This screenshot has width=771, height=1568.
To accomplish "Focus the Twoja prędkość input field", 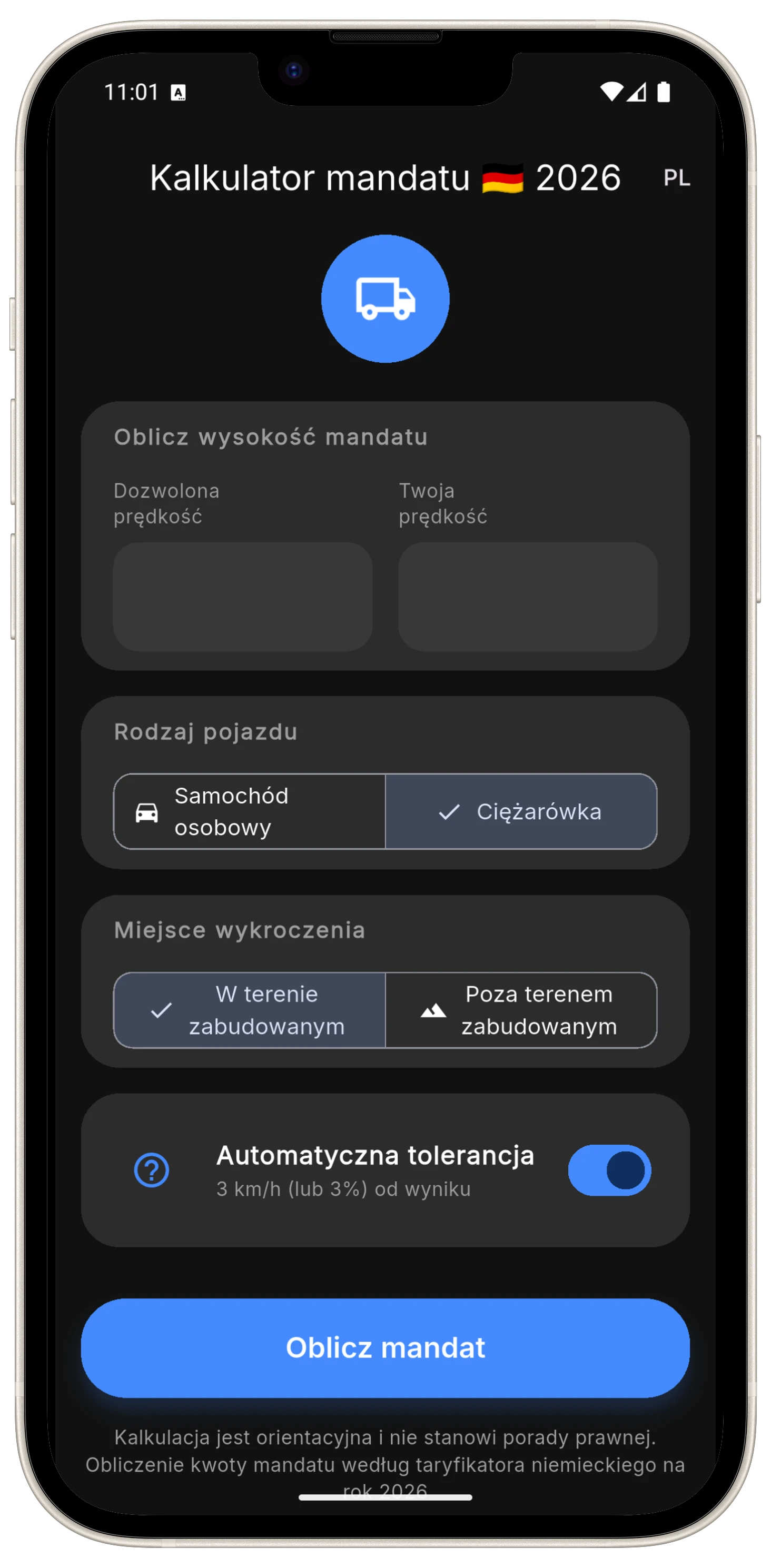I will pos(527,597).
